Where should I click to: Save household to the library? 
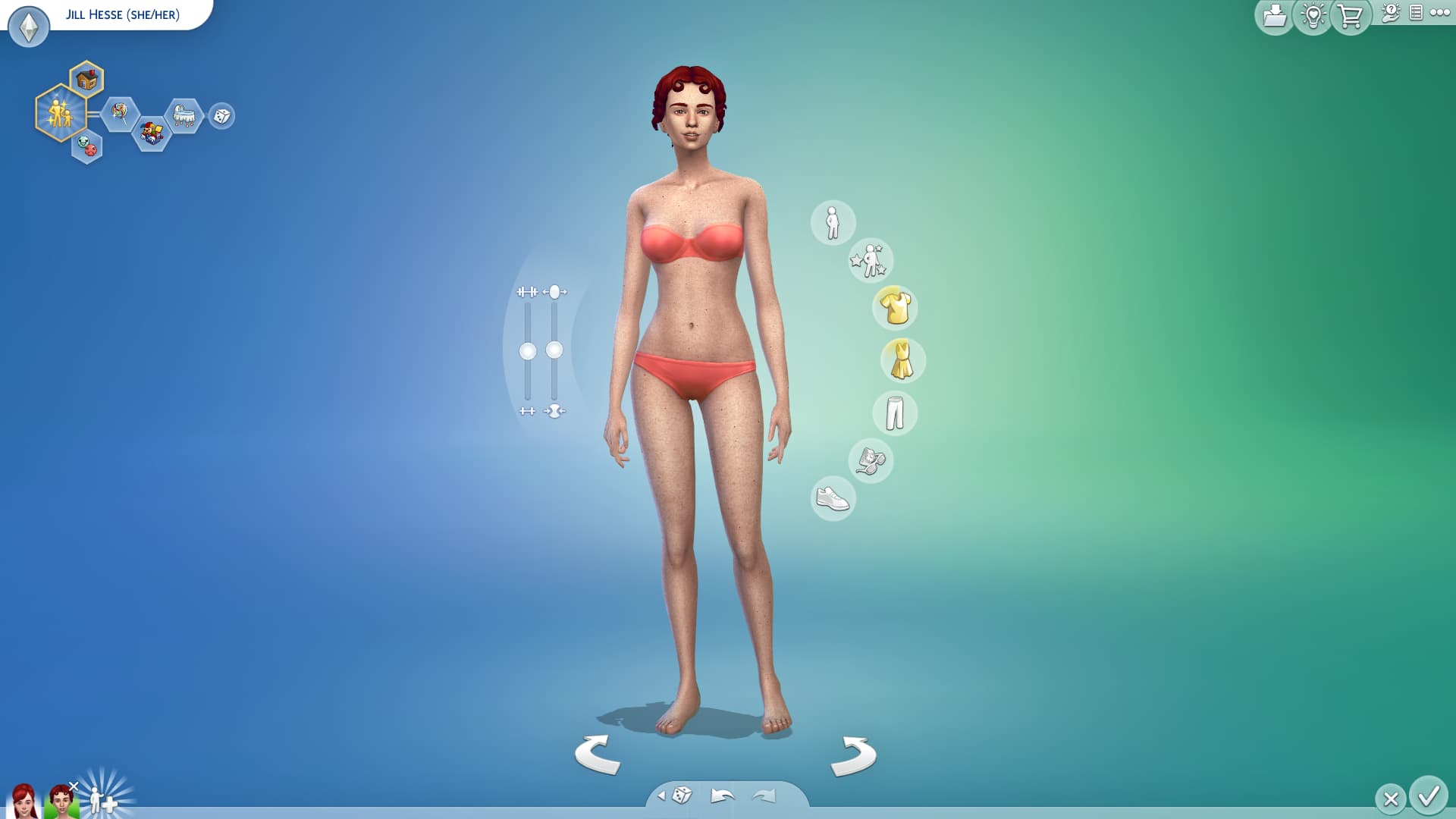[x=1274, y=16]
